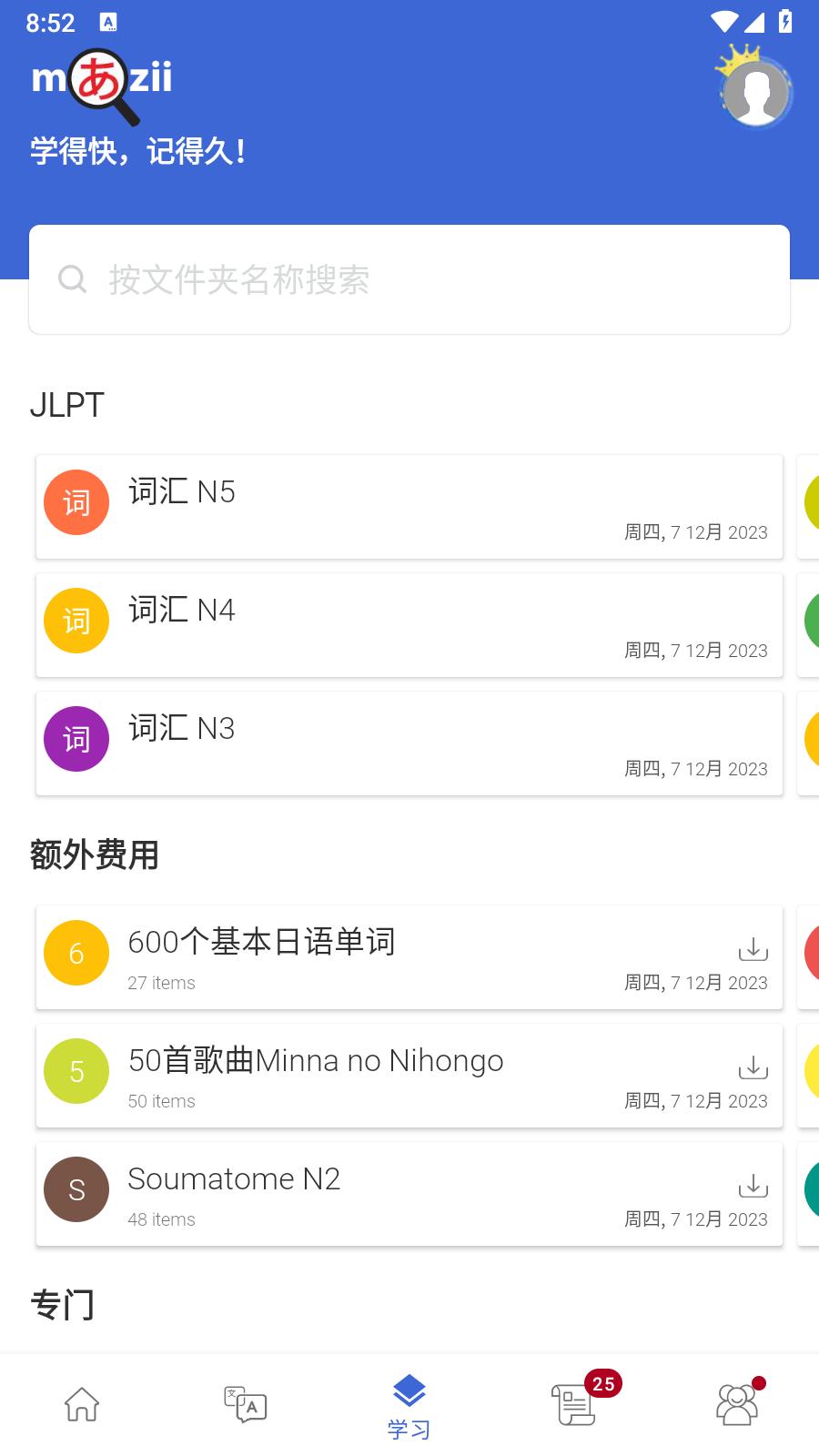
Task: Tap the purple 词 badge on 词汇 N3
Action: coord(76,739)
